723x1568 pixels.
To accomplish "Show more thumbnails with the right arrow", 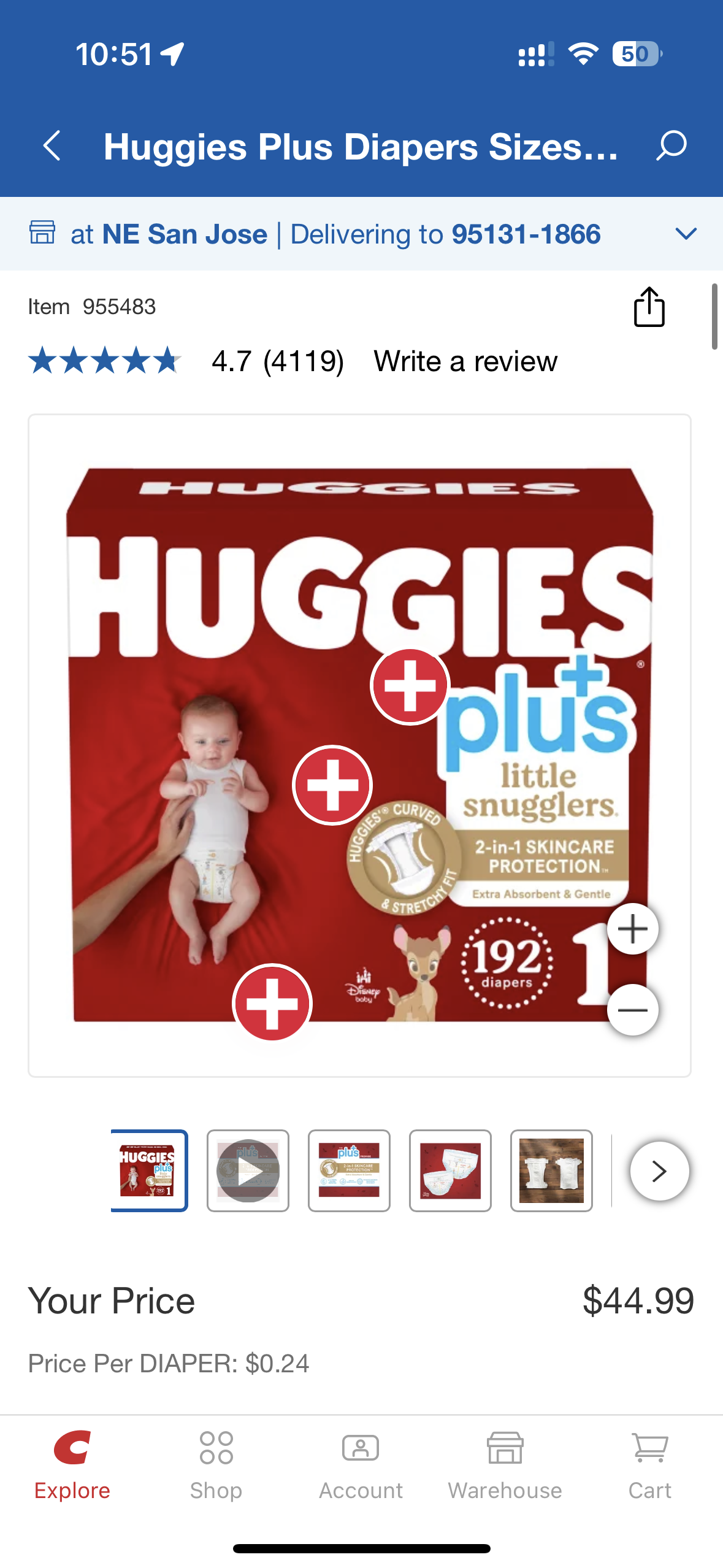I will click(659, 1170).
